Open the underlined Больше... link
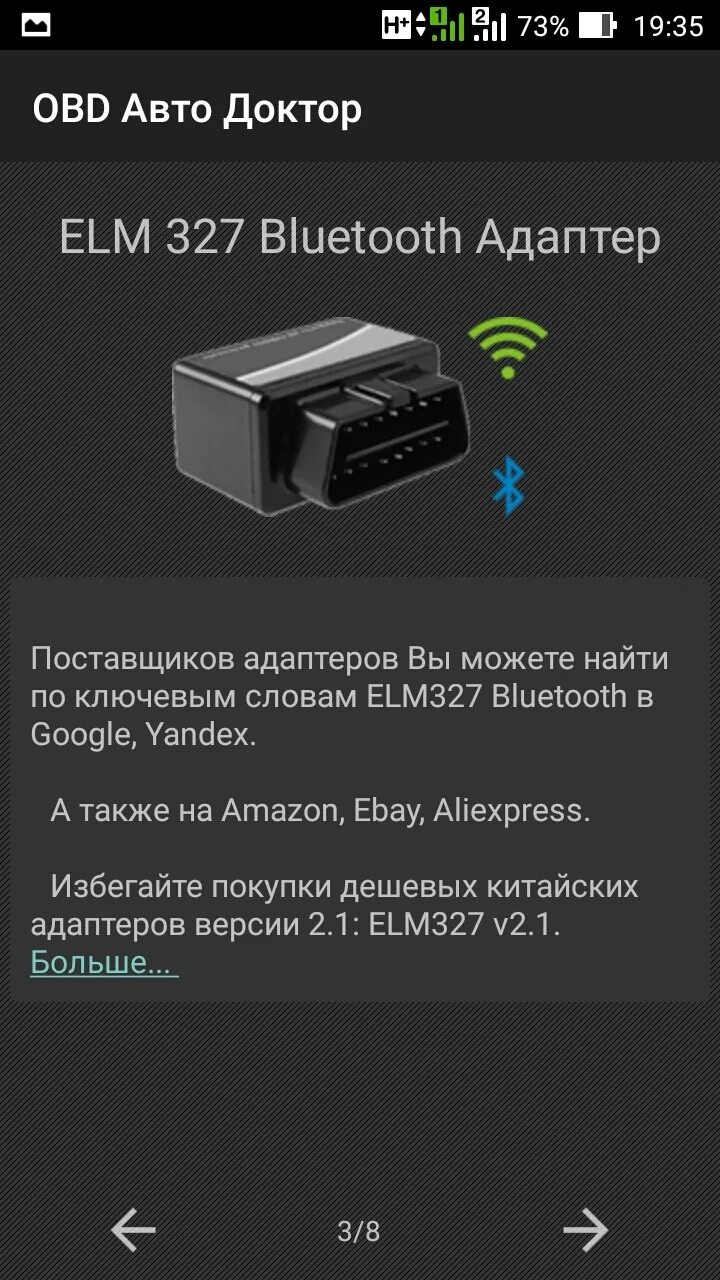The width and height of the screenshot is (720, 1280). pyautogui.click(x=104, y=962)
